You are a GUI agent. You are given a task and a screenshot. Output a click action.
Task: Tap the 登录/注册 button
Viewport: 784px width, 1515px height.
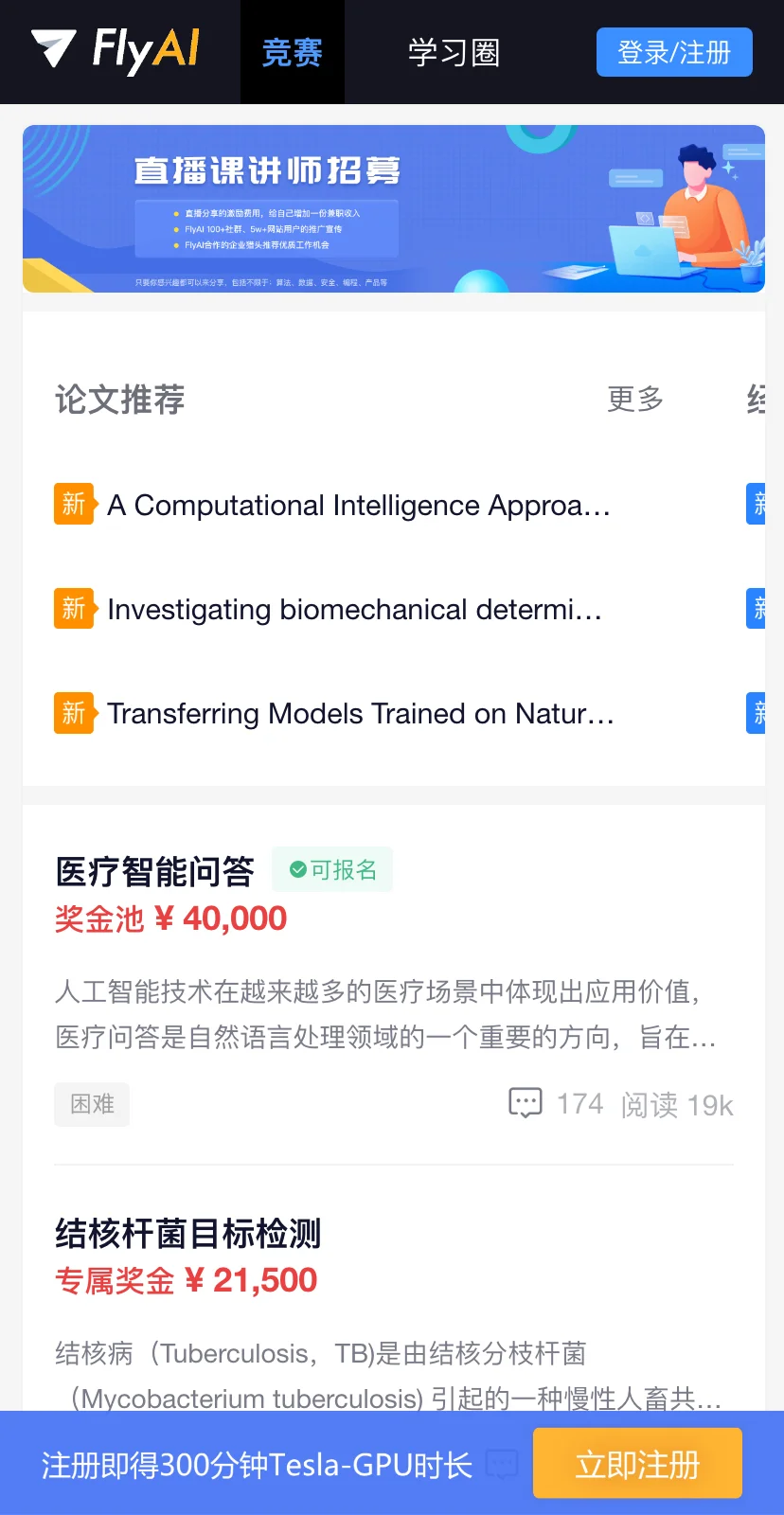coord(673,52)
